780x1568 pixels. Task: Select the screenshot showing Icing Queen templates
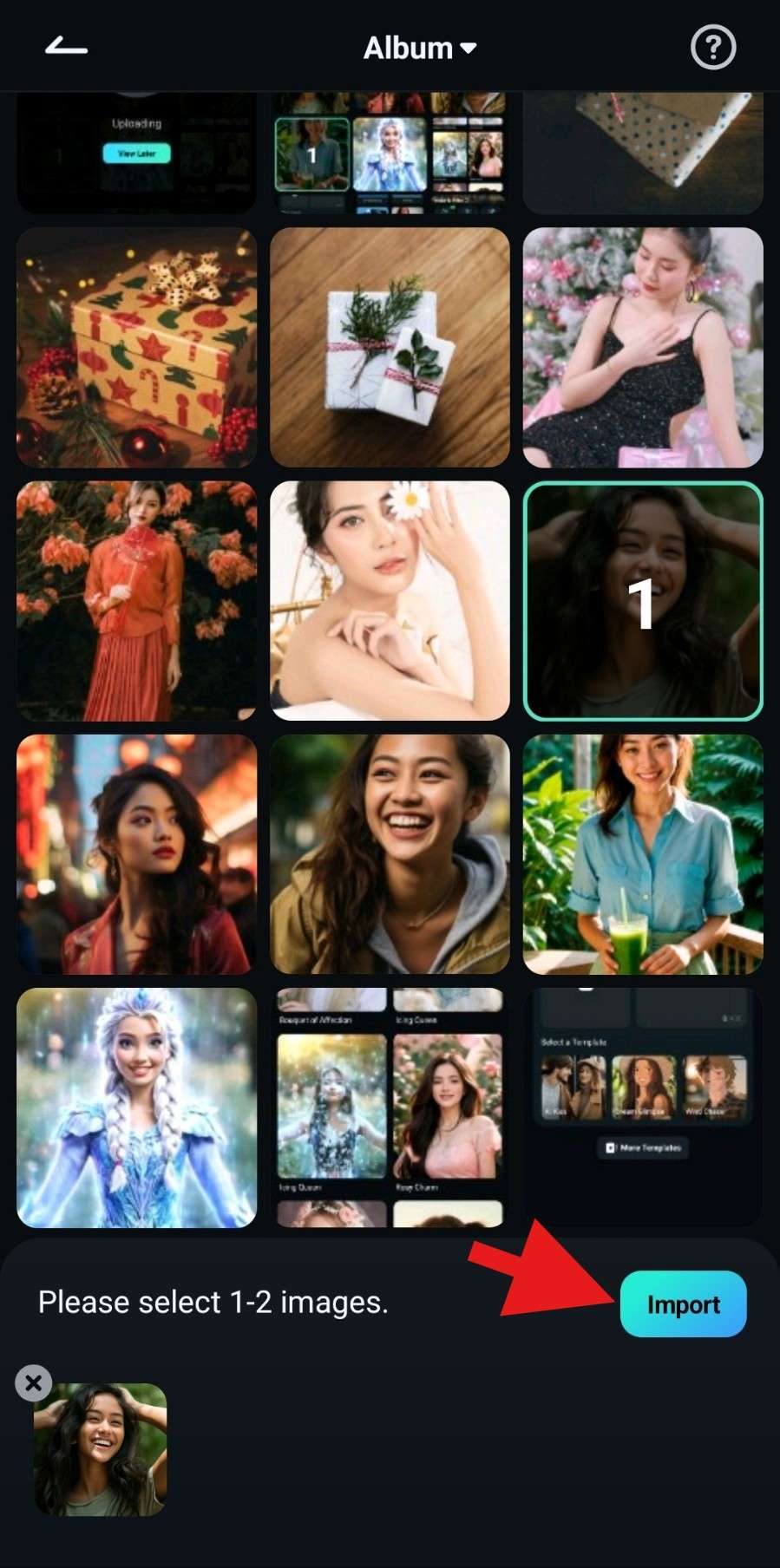(x=390, y=1107)
